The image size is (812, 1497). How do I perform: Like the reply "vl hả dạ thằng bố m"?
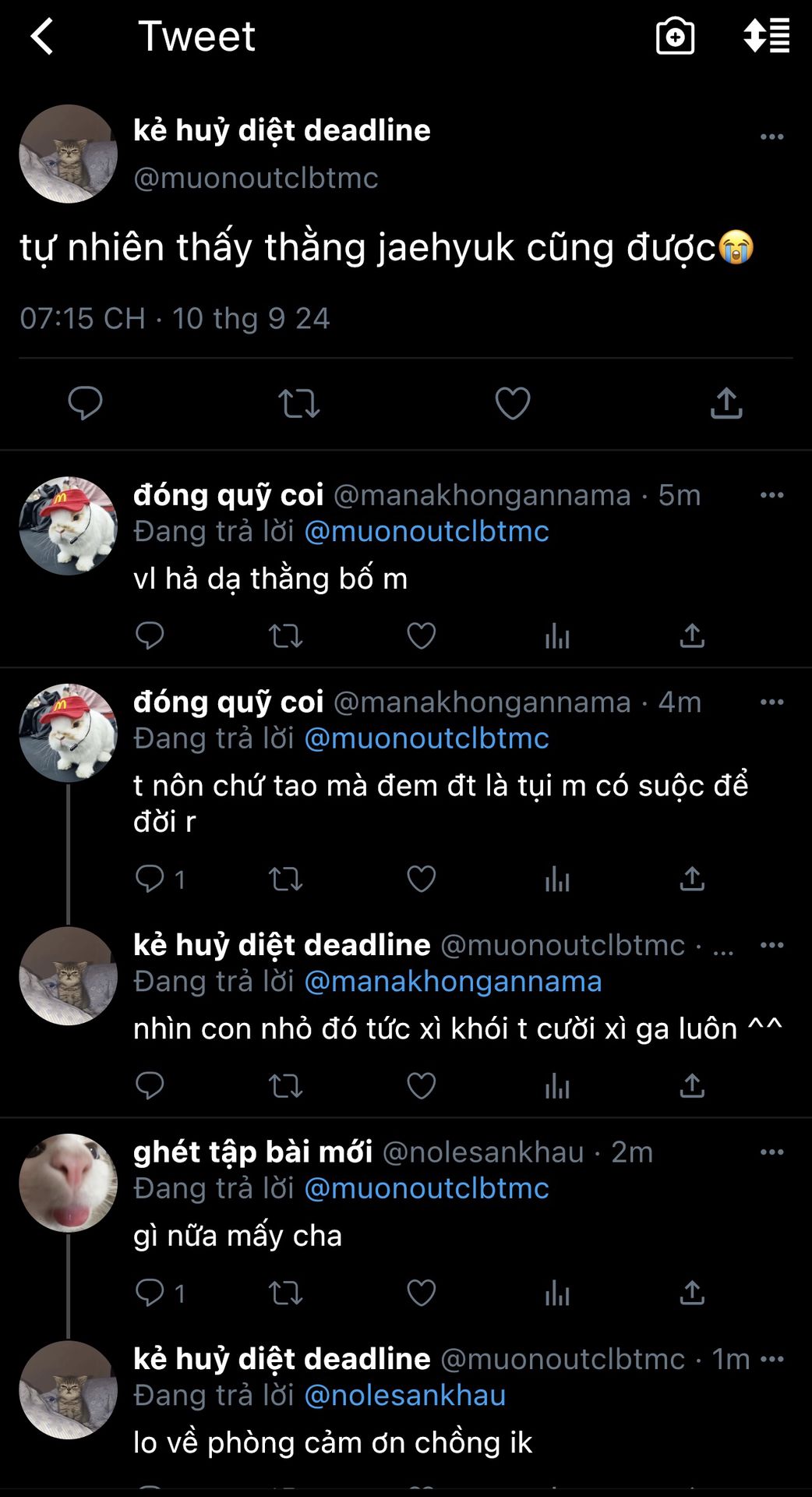pyautogui.click(x=421, y=635)
